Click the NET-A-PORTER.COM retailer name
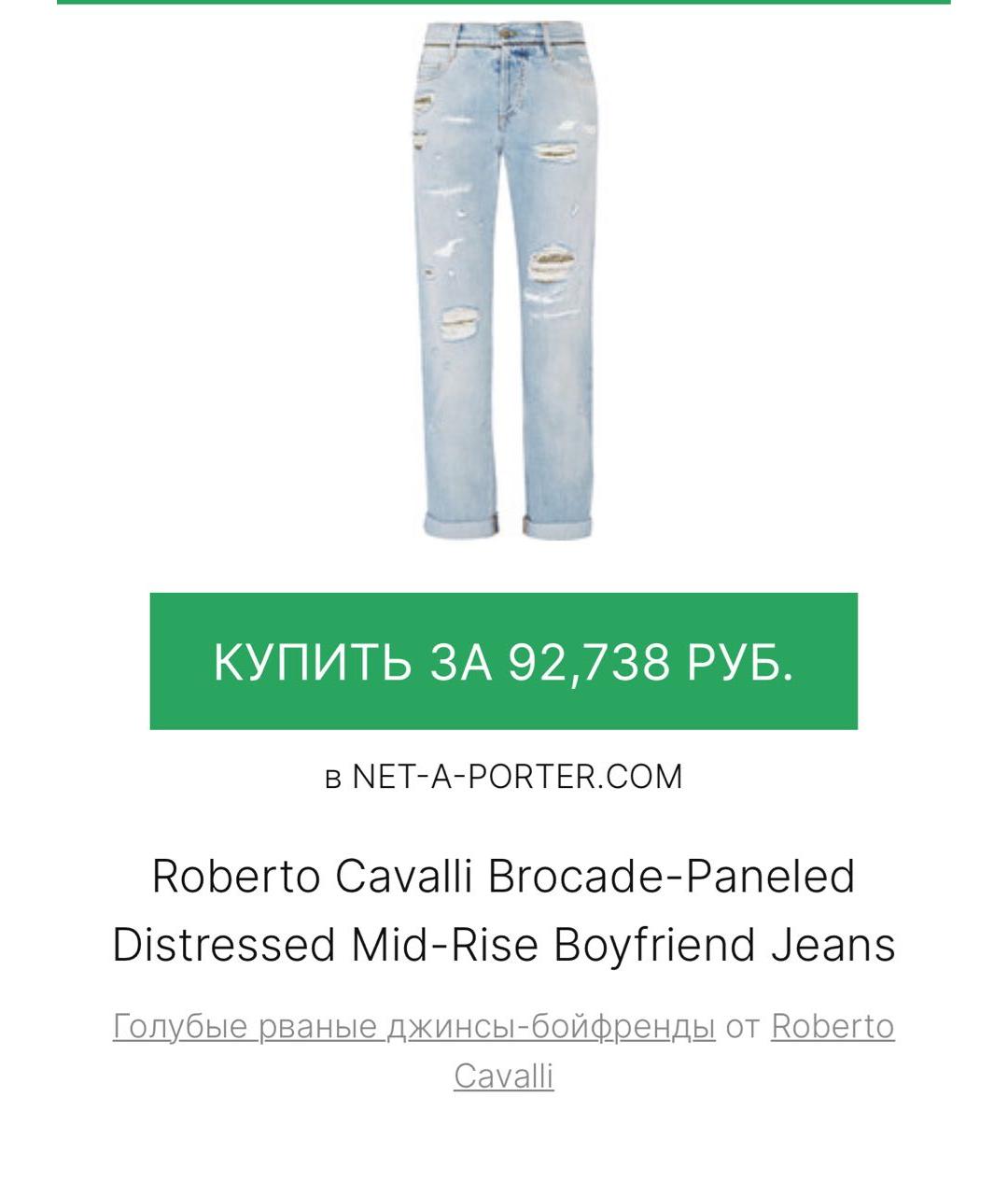 518,775
